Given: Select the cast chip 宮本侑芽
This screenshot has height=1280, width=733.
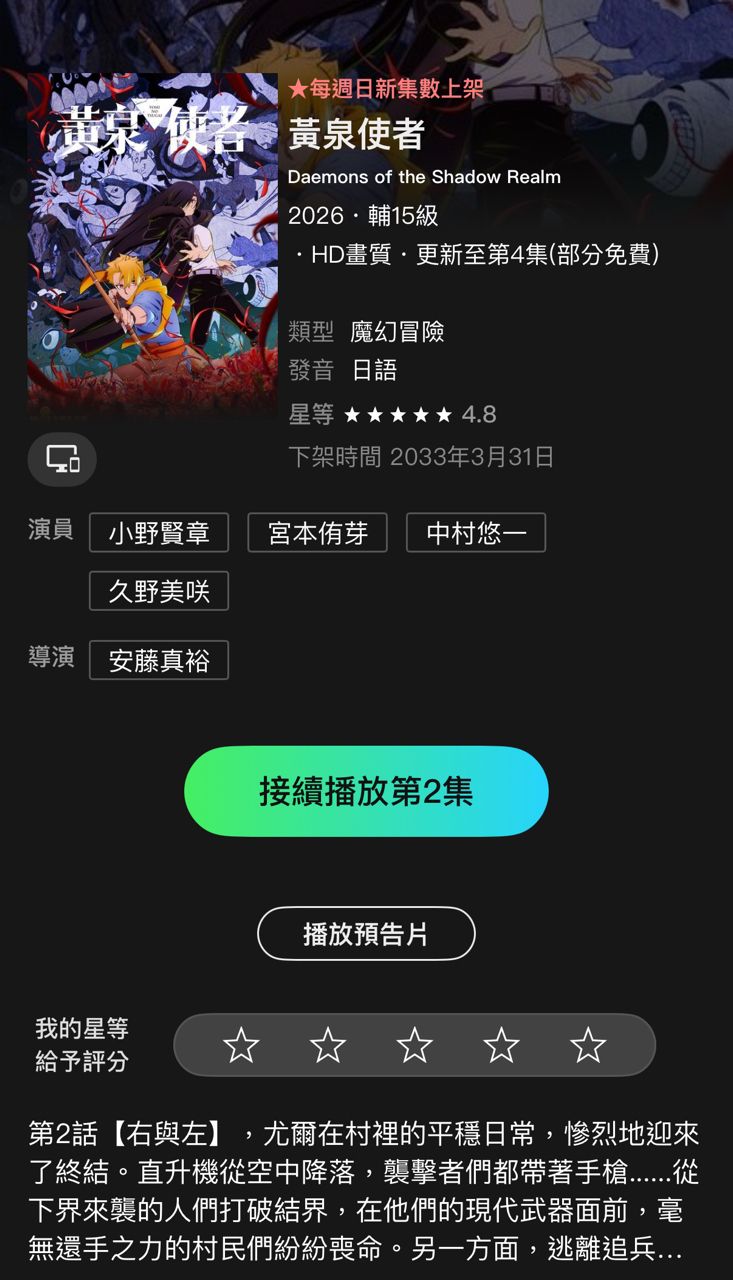Looking at the screenshot, I should [x=318, y=533].
